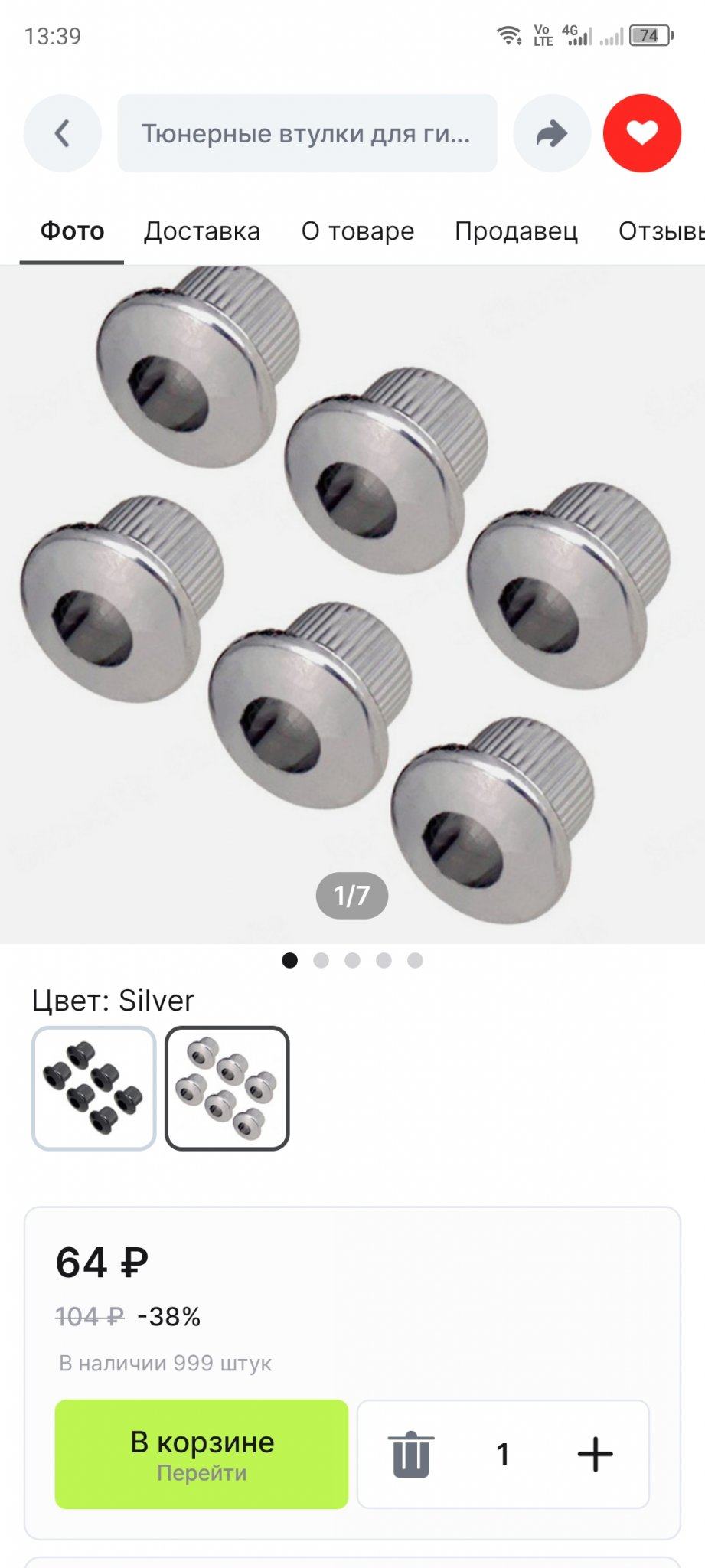The image size is (705, 1568).
Task: Go to cart via В корзине button
Action: [x=201, y=1454]
